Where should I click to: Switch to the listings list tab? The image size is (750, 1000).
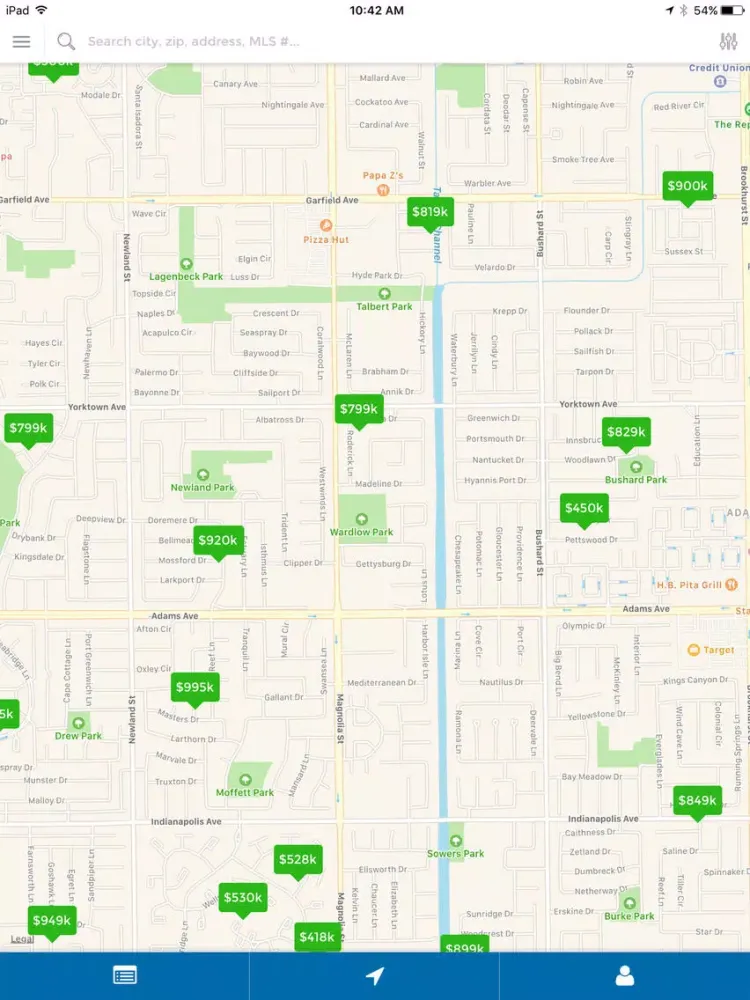125,976
